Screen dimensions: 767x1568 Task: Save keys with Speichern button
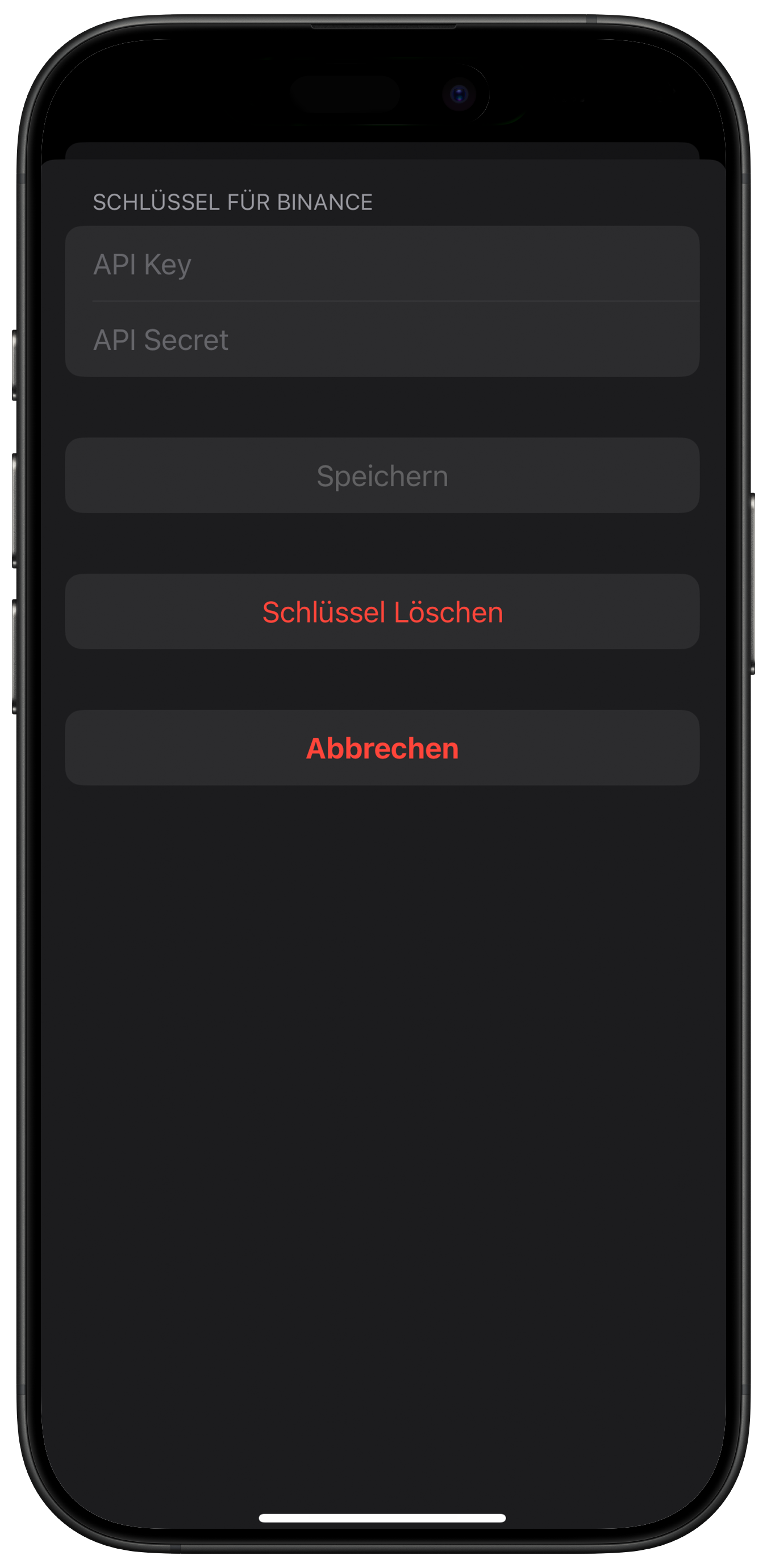point(382,476)
